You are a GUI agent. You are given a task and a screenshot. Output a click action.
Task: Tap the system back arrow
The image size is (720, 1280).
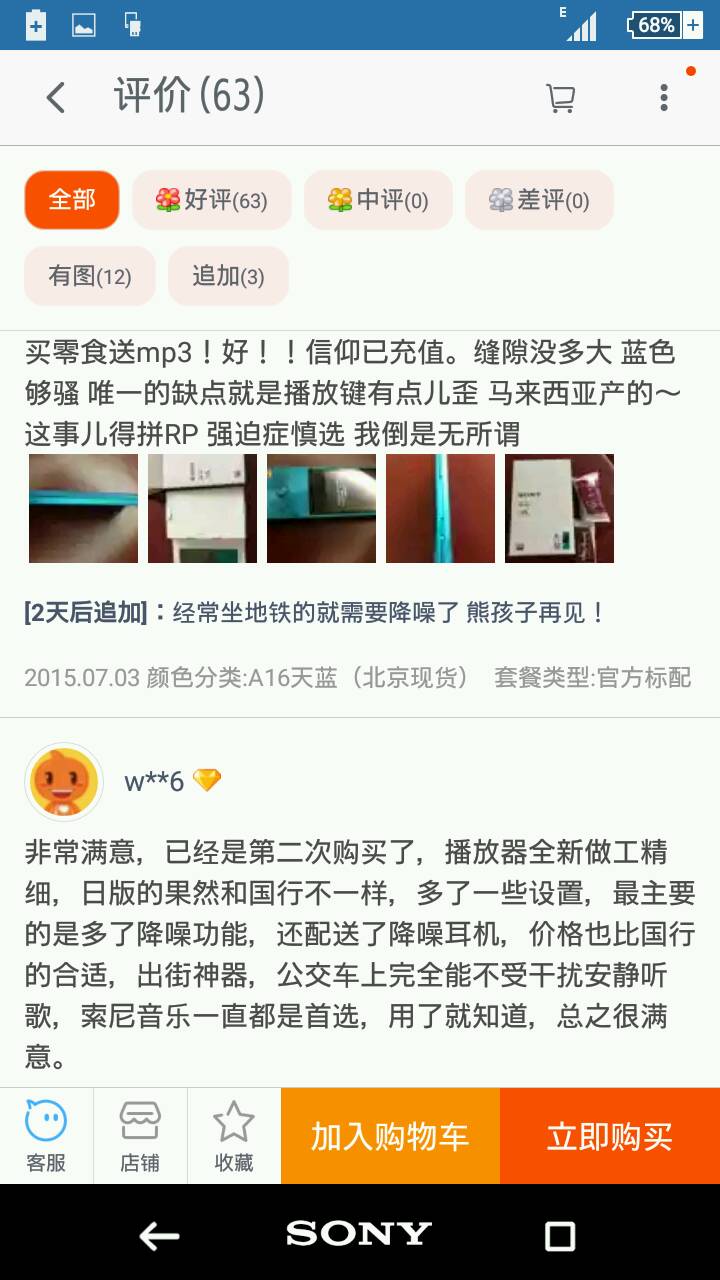tap(159, 1236)
